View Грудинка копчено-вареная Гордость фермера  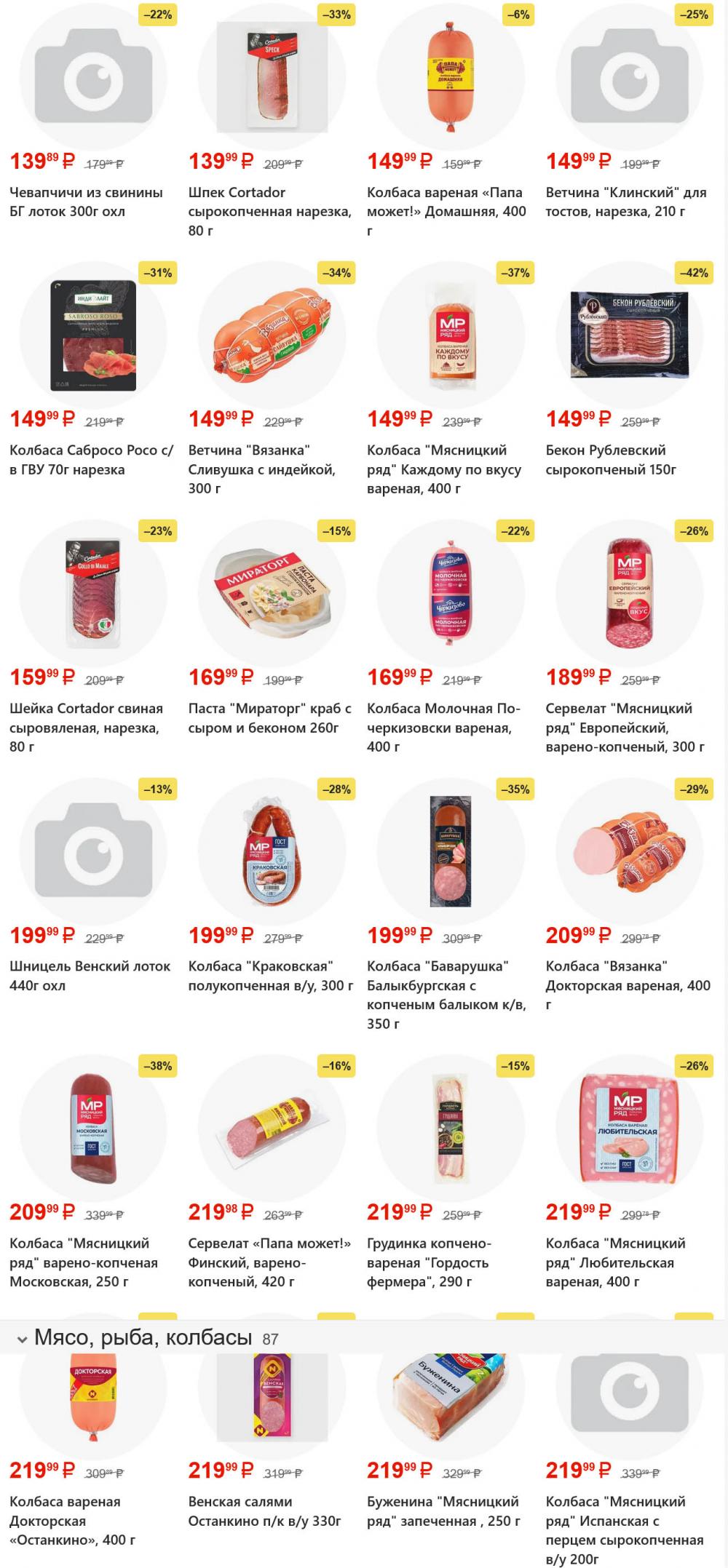(x=429, y=1262)
